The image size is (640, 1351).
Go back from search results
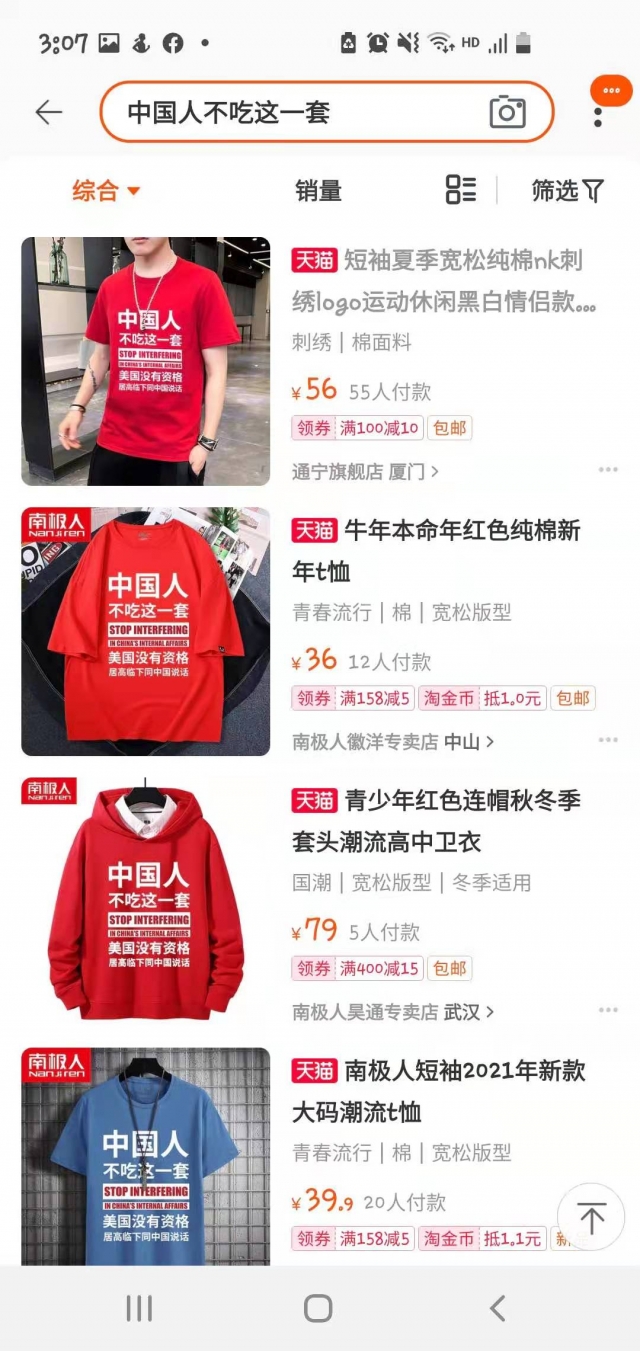(48, 112)
